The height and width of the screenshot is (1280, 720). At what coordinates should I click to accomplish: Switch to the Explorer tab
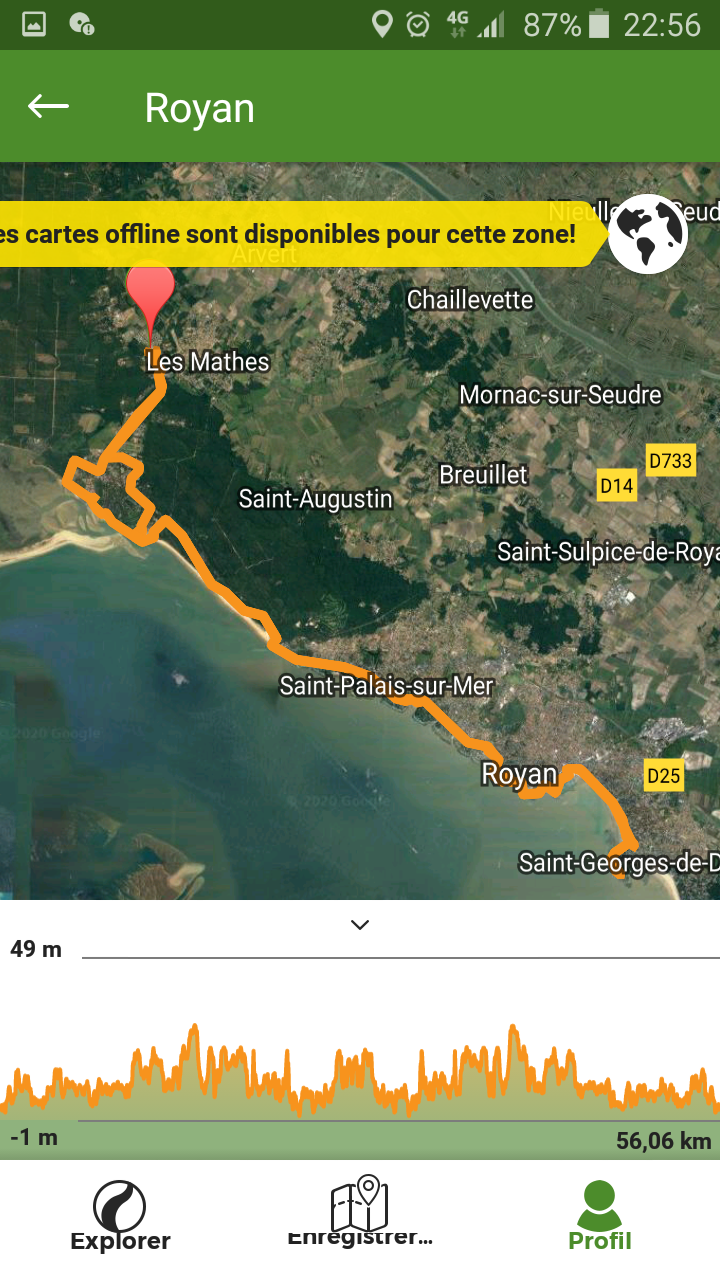coord(120,1216)
